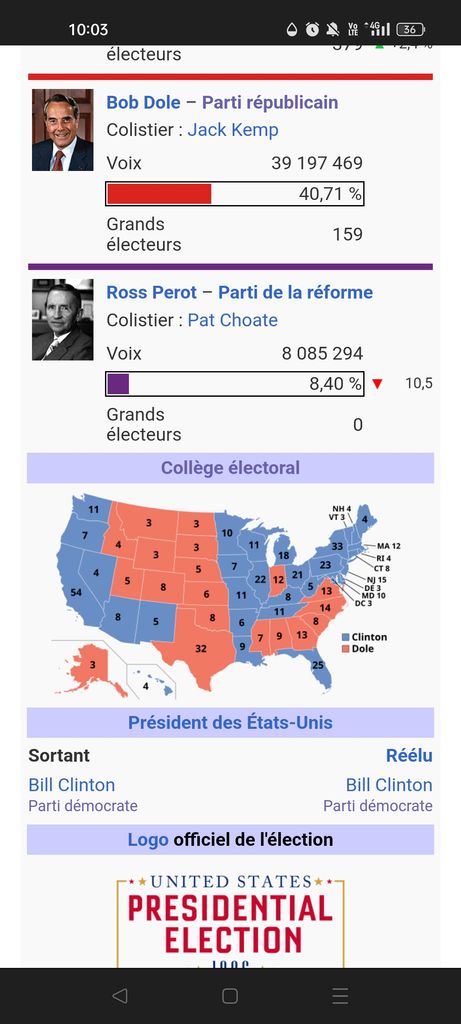Open the Parti républicain link
This screenshot has height=1024, width=461.
[270, 103]
